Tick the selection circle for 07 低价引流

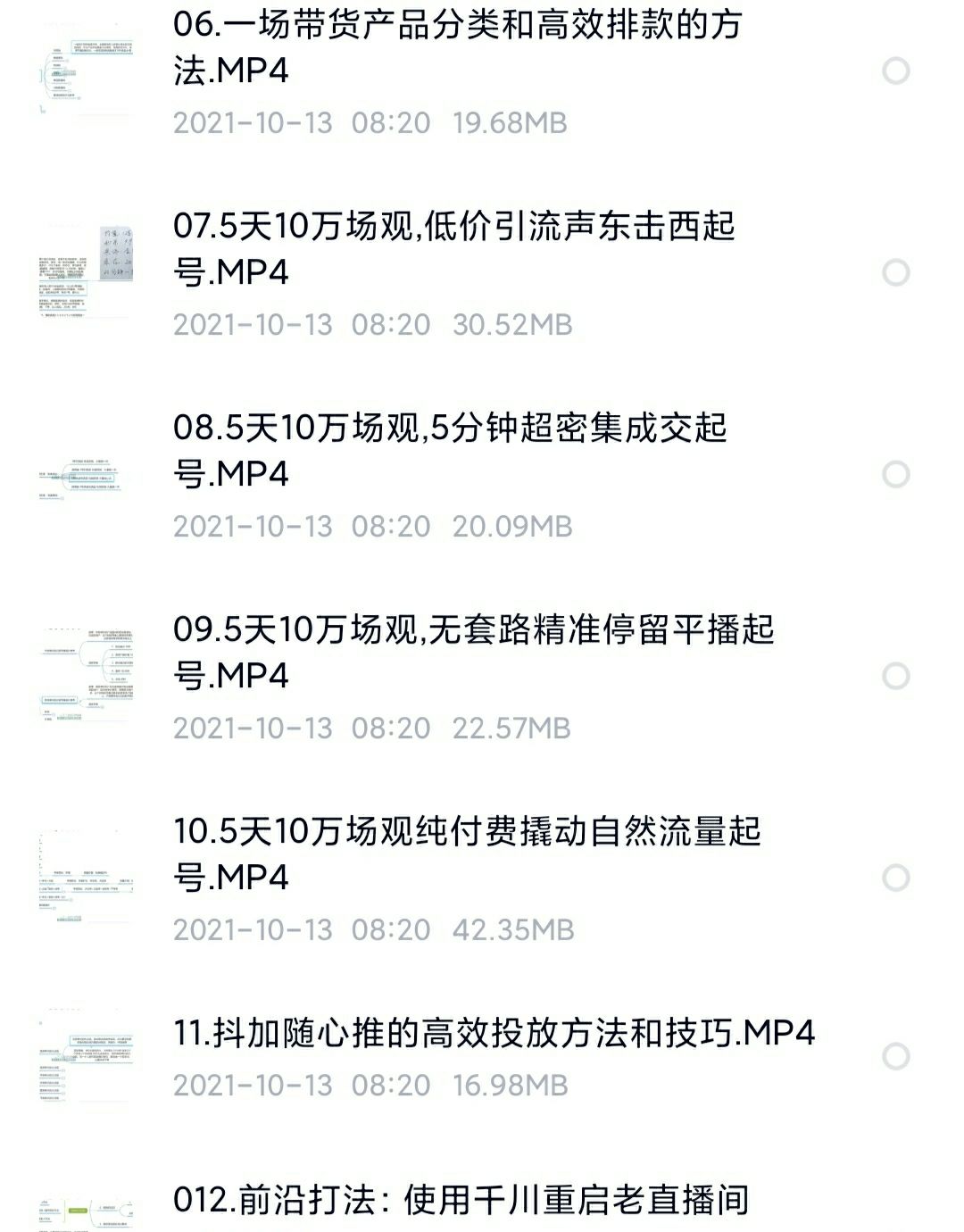coord(895,273)
